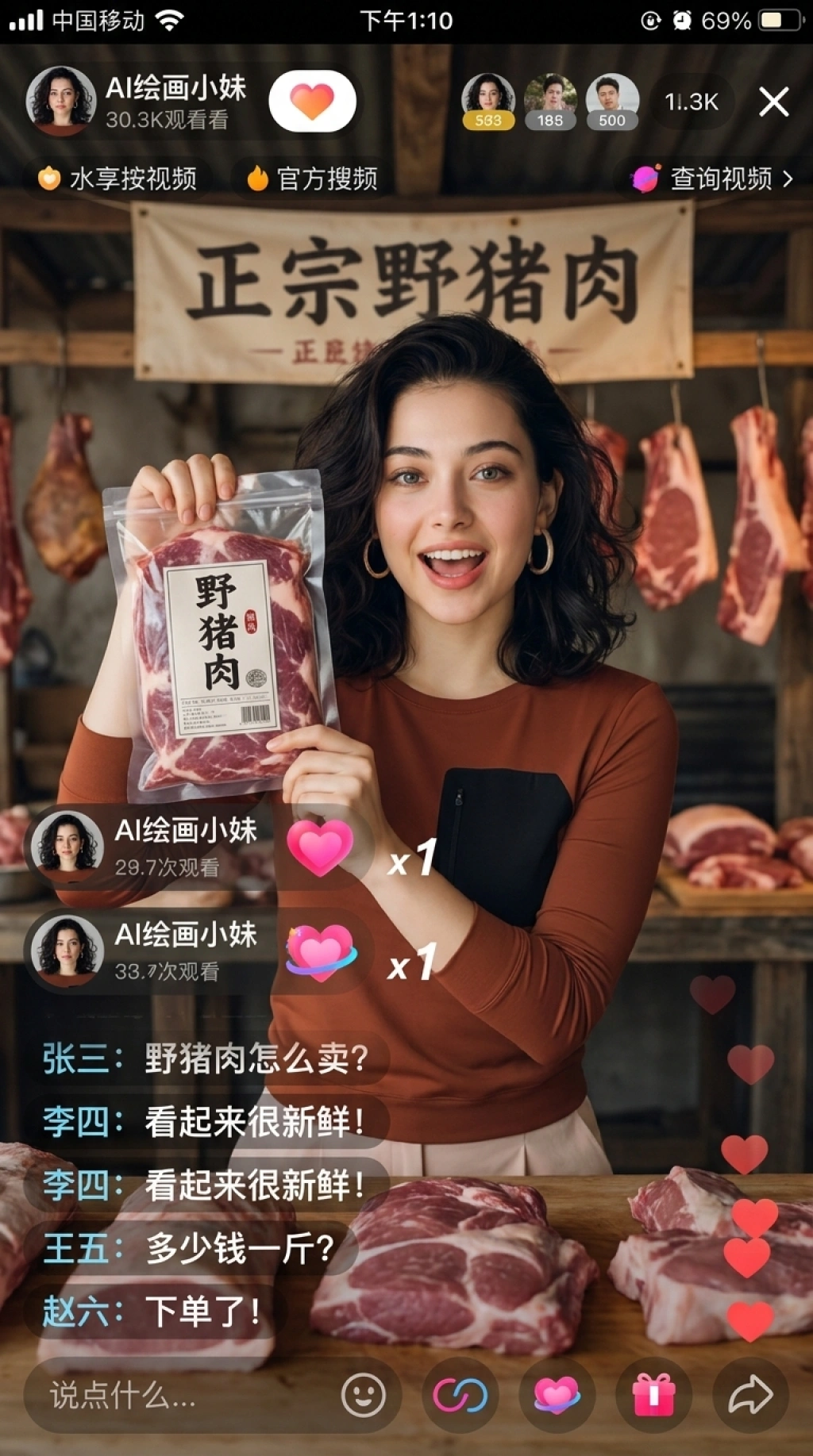The image size is (813, 1456).
Task: Open the 官方搜频 chip
Action: click(312, 179)
